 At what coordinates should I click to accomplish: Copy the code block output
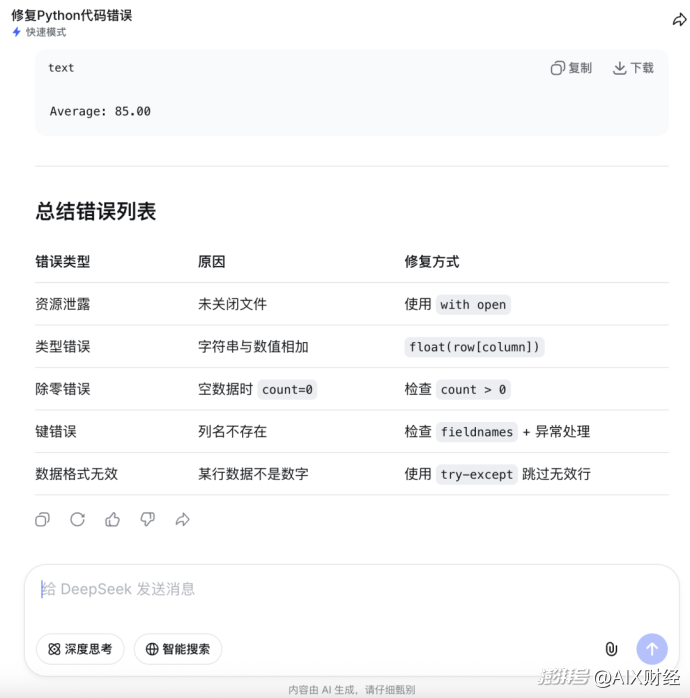[571, 68]
